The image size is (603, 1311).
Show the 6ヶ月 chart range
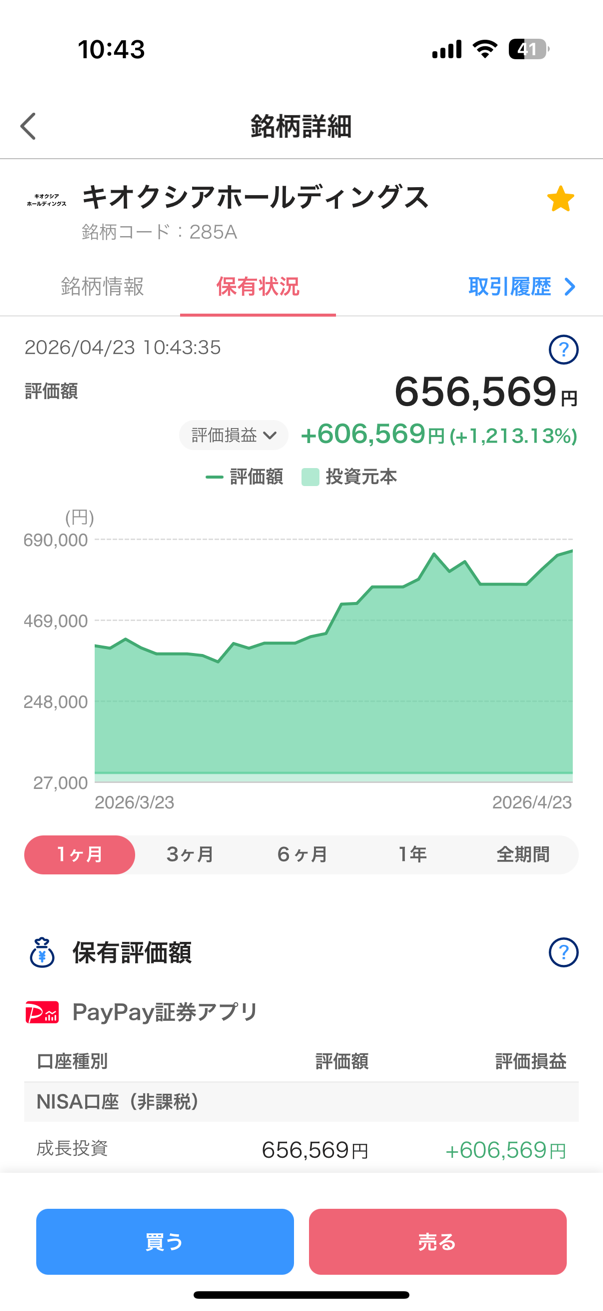pyautogui.click(x=302, y=855)
